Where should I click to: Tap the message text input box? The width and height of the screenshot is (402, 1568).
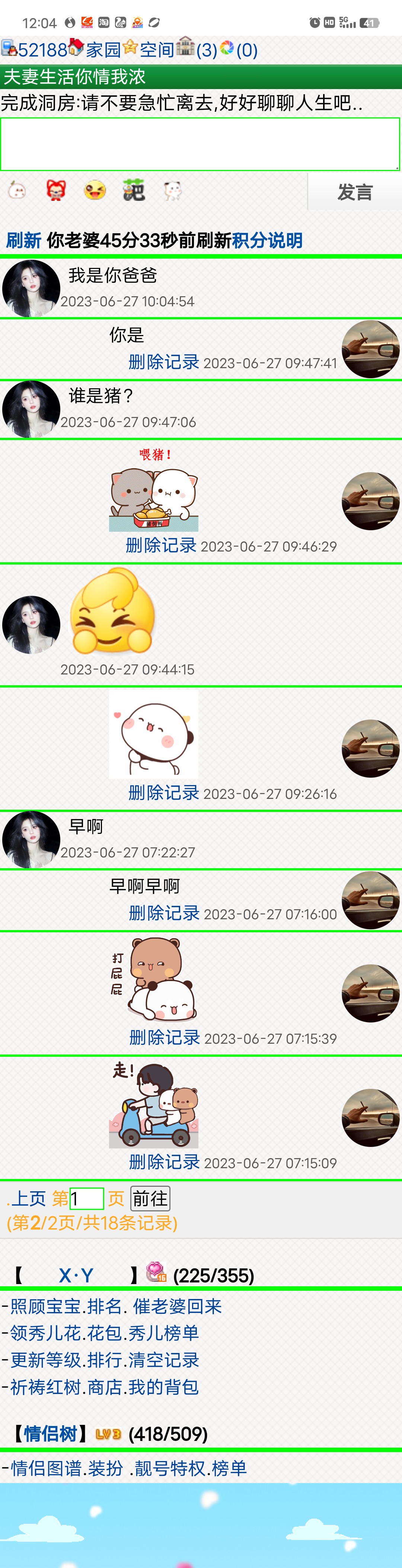click(200, 144)
